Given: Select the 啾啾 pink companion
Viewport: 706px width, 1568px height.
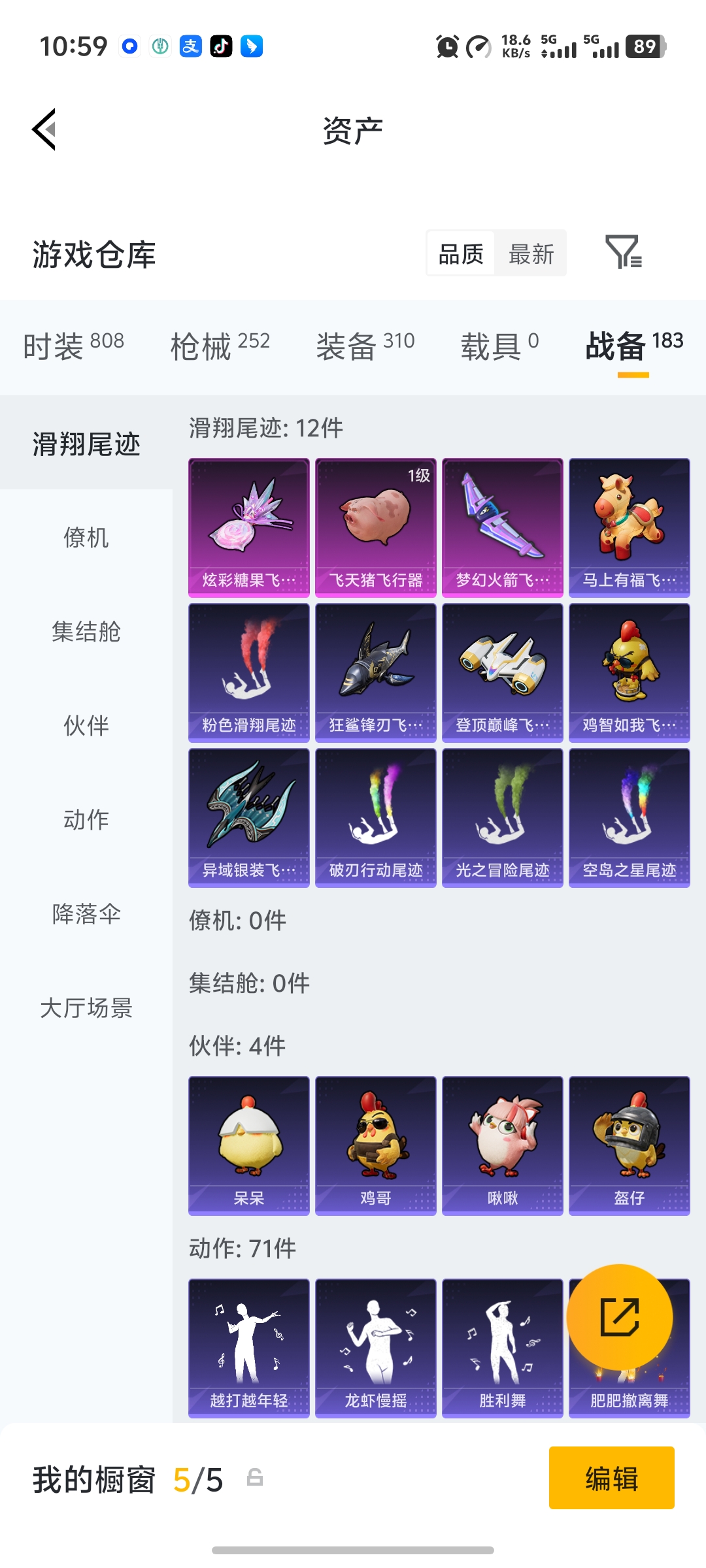Looking at the screenshot, I should pos(502,1143).
